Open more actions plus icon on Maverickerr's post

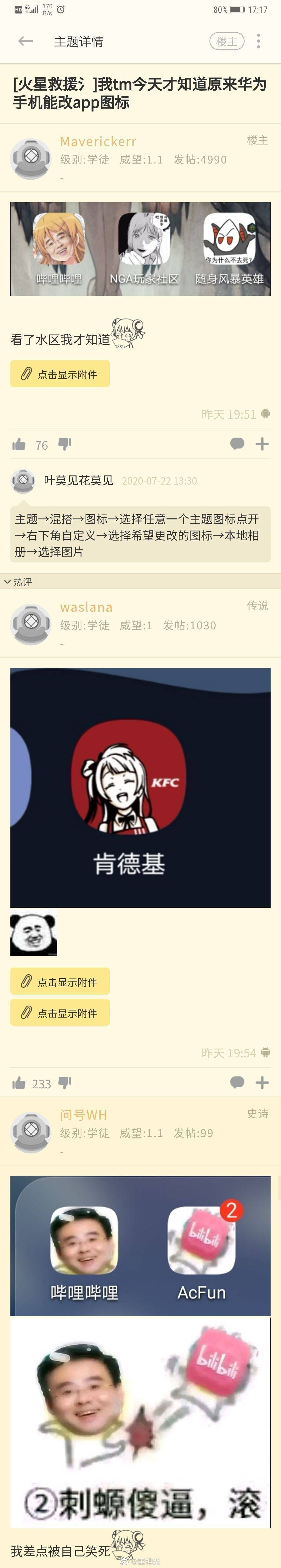(x=262, y=444)
